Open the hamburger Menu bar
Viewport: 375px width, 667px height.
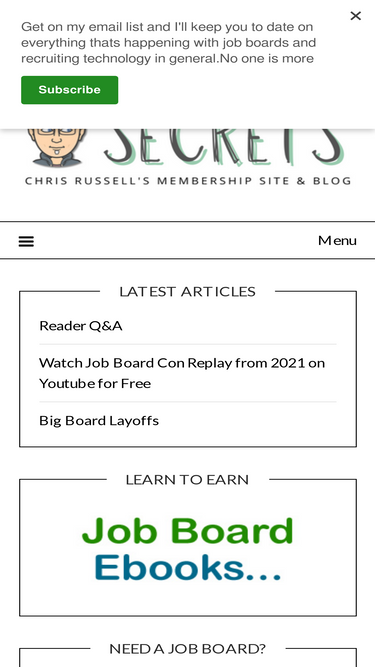(188, 240)
